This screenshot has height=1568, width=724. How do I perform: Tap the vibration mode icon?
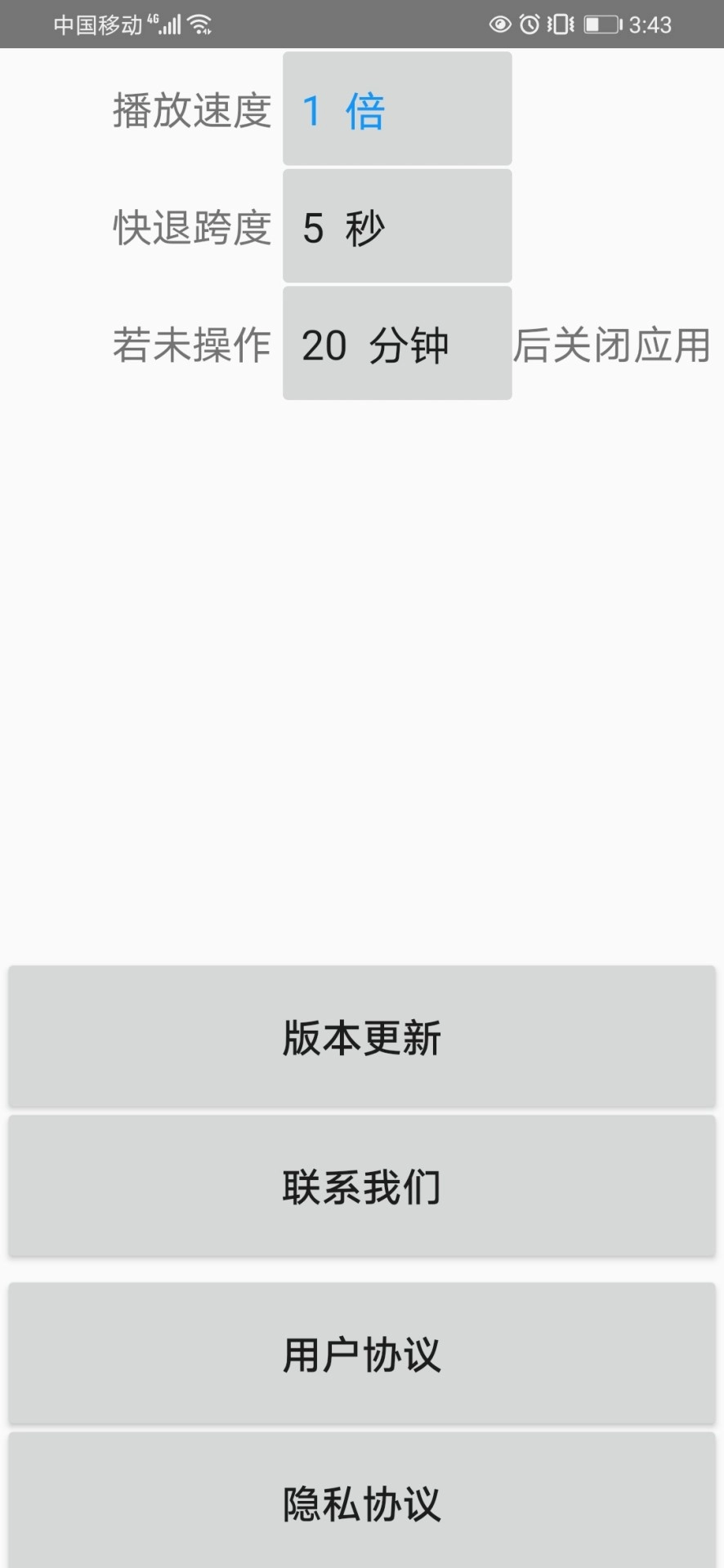tap(561, 24)
